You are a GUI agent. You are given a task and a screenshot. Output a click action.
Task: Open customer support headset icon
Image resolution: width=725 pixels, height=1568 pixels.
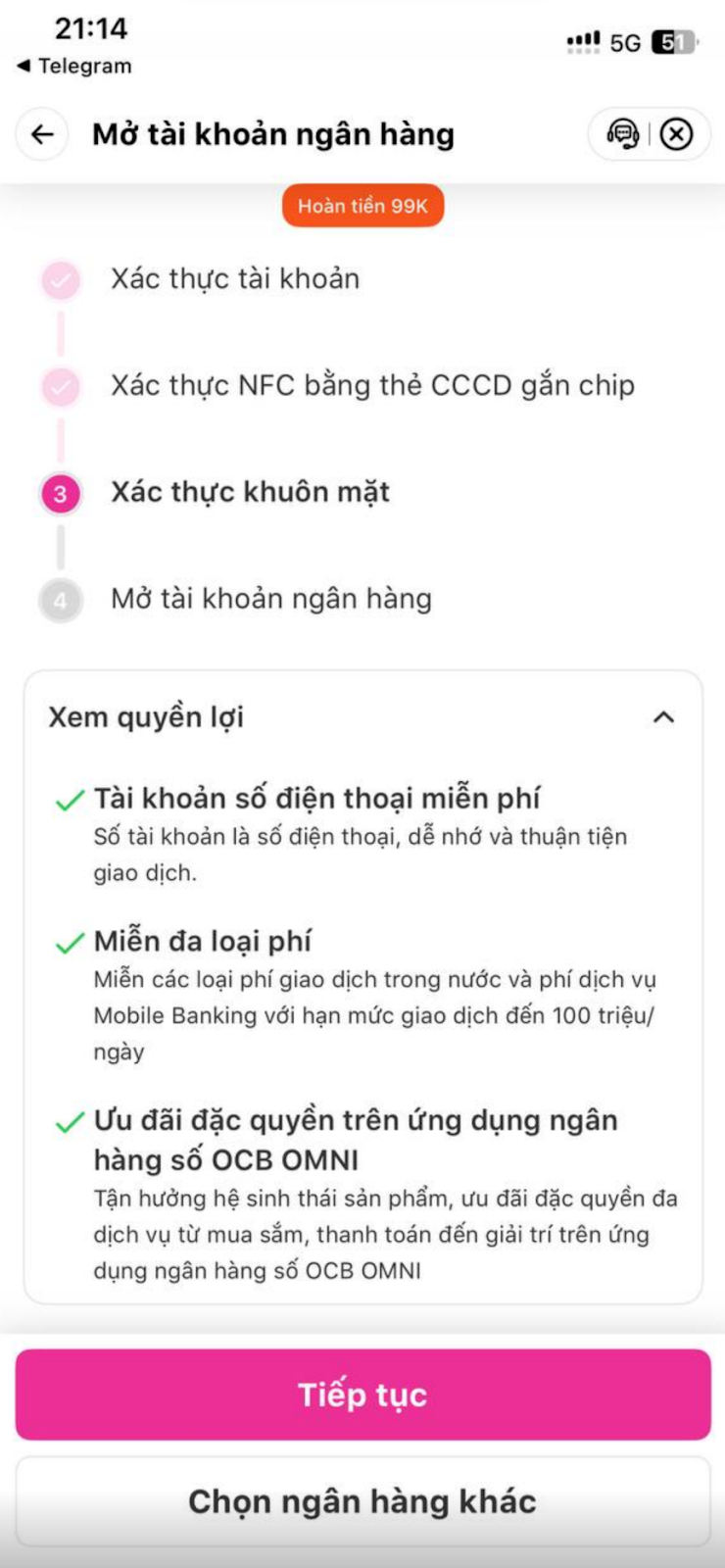(622, 134)
